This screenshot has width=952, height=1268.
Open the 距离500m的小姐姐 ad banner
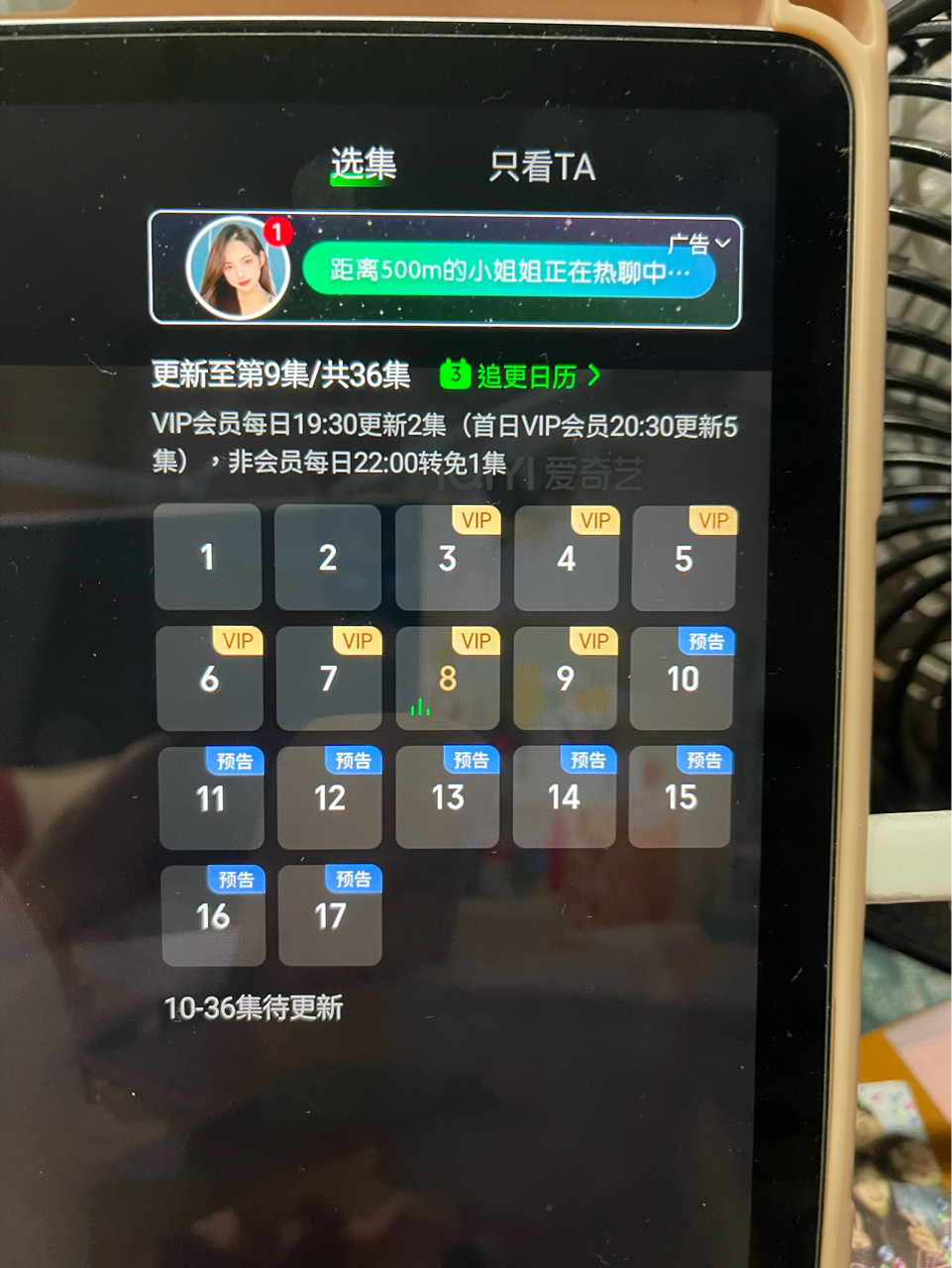(x=507, y=270)
